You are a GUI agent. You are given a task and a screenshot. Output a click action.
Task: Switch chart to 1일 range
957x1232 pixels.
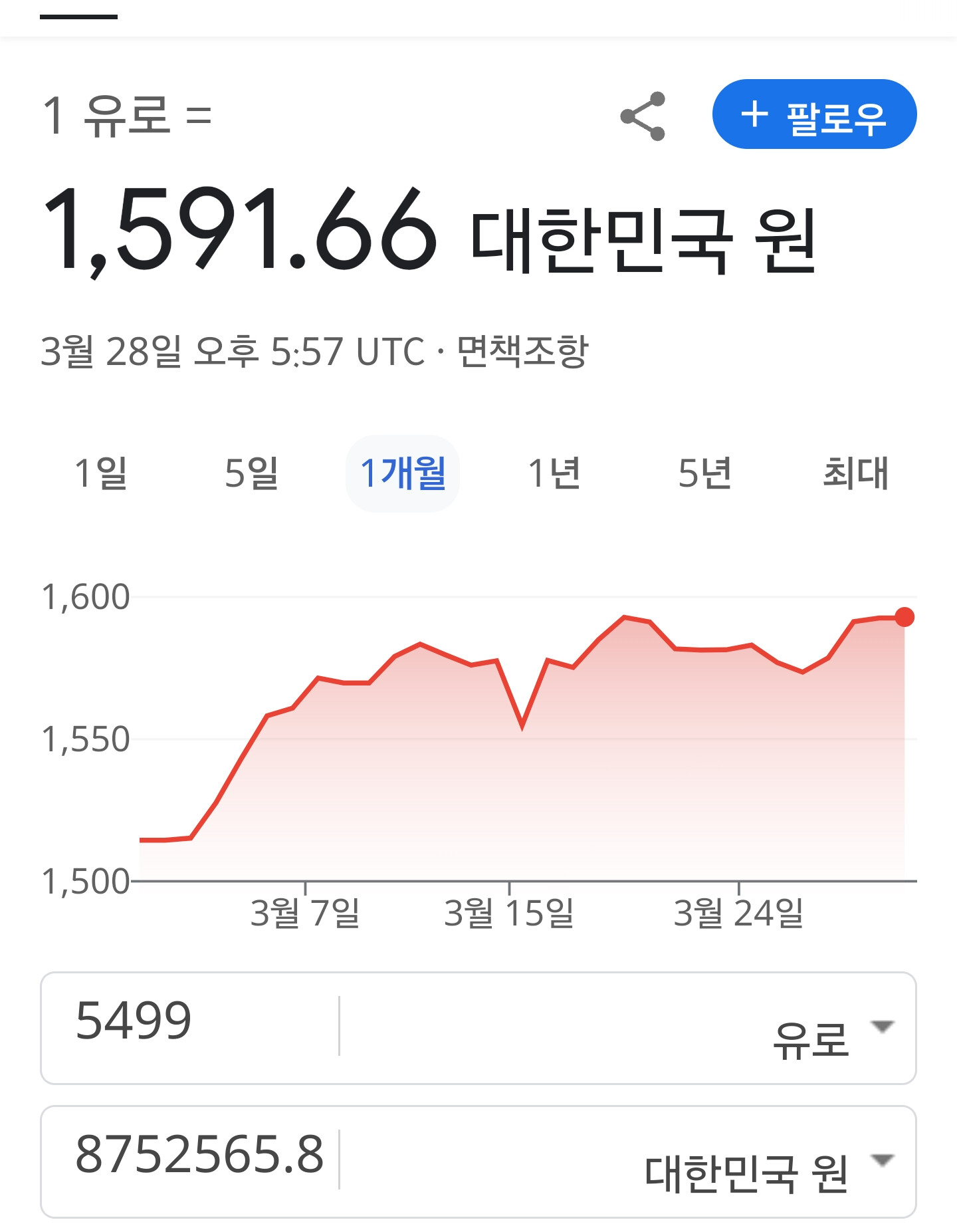click(101, 473)
